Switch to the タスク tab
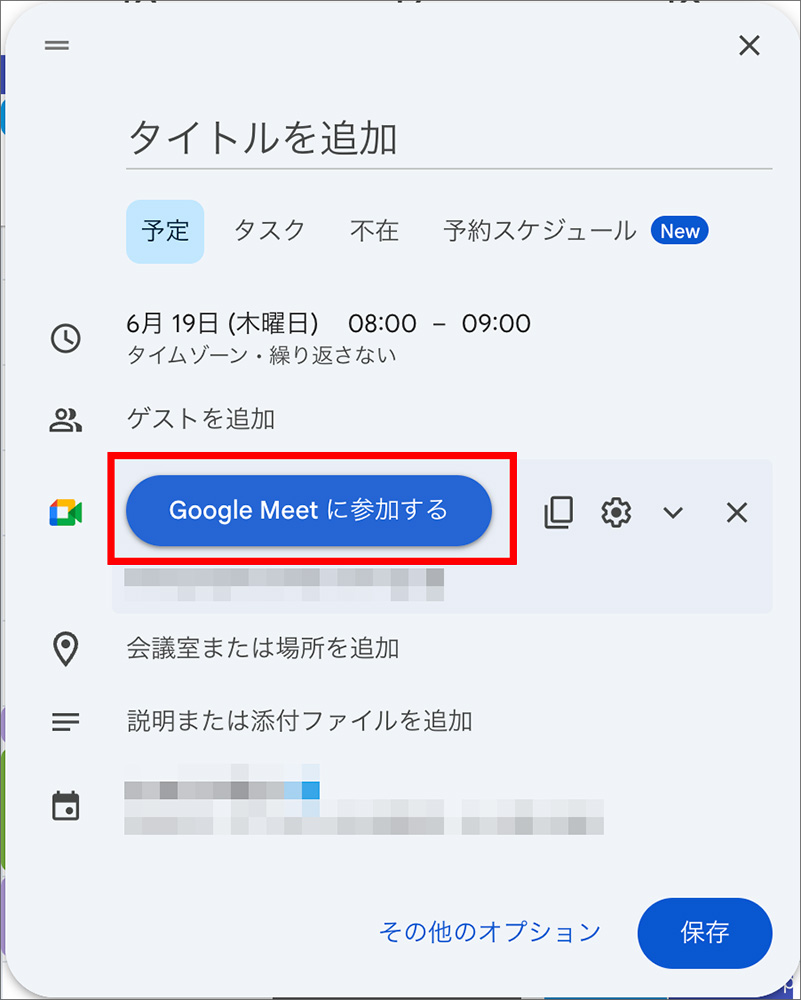This screenshot has width=801, height=1000. coord(269,231)
